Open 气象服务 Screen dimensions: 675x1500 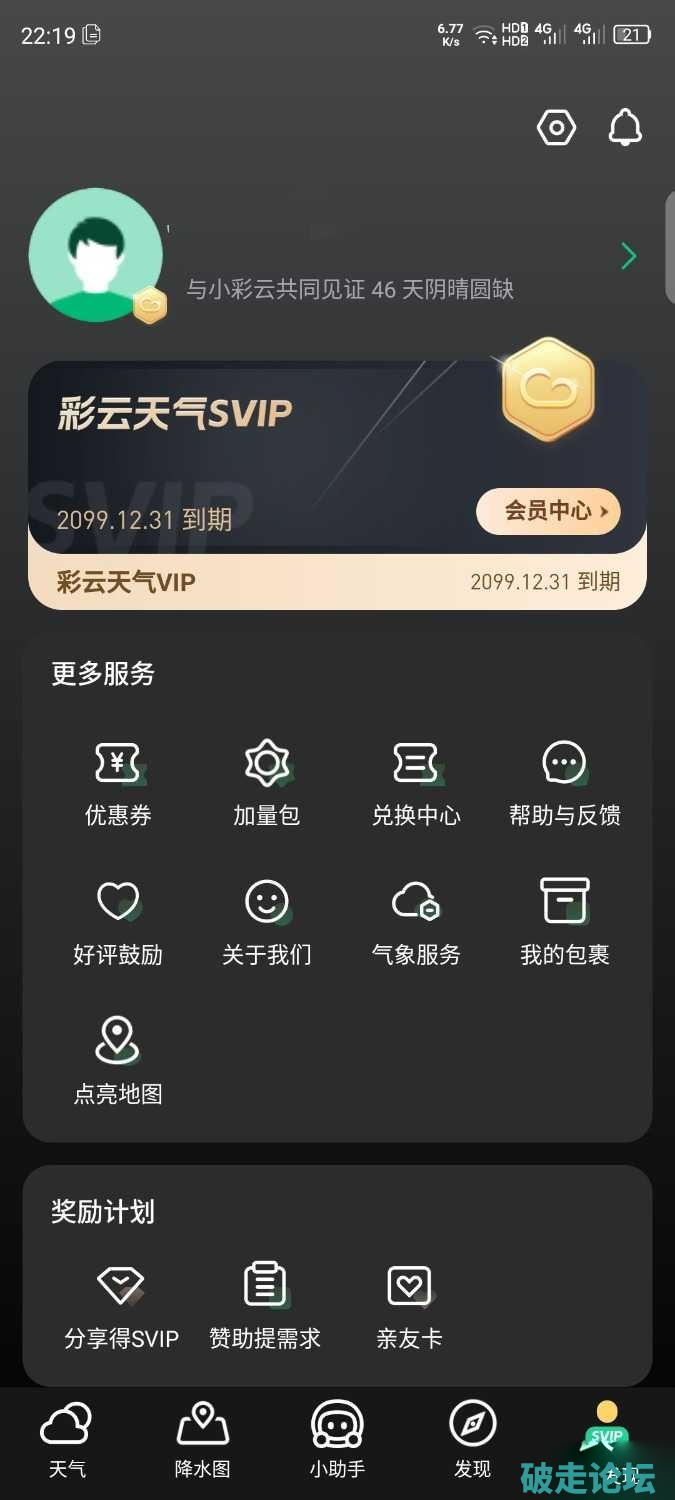pyautogui.click(x=416, y=923)
